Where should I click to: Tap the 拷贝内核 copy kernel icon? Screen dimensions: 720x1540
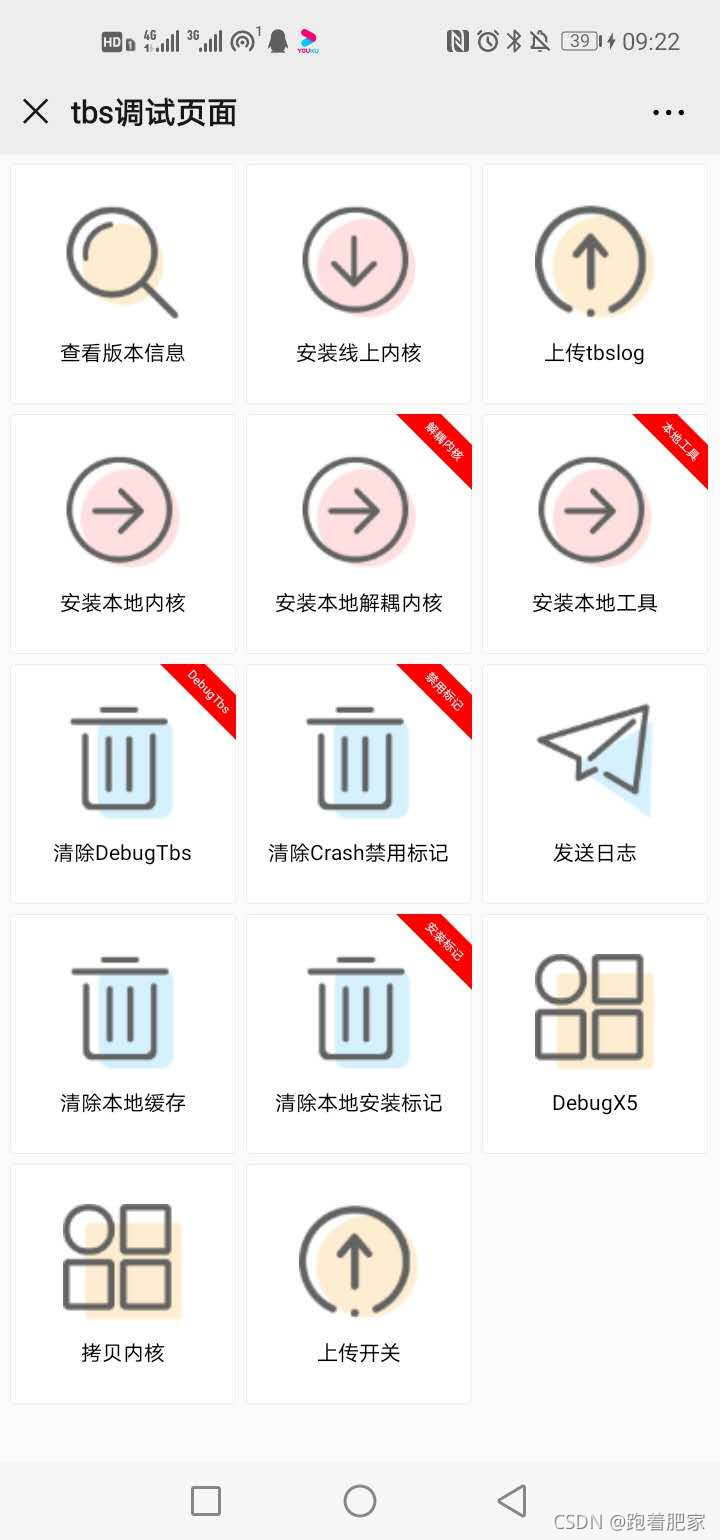(122, 1258)
